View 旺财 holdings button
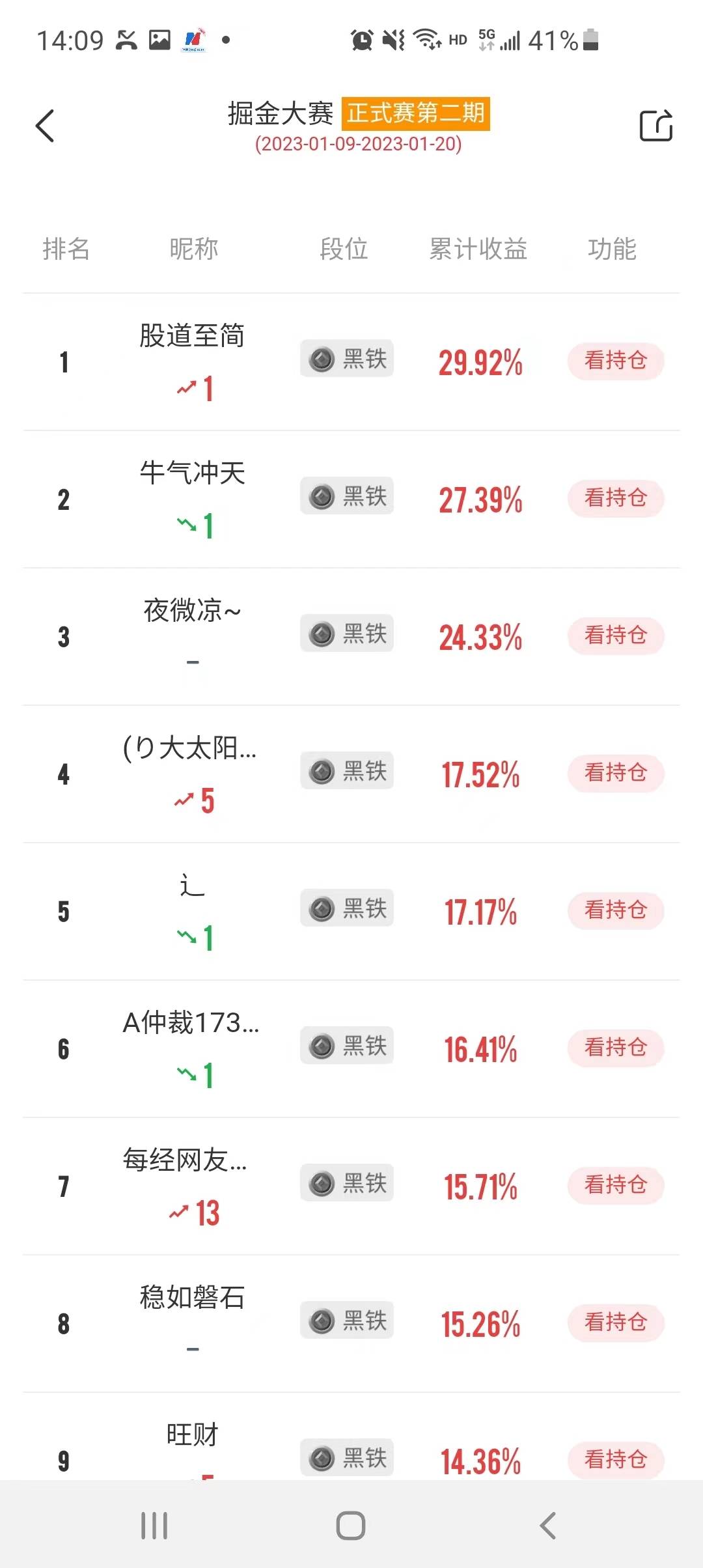 (x=615, y=1460)
